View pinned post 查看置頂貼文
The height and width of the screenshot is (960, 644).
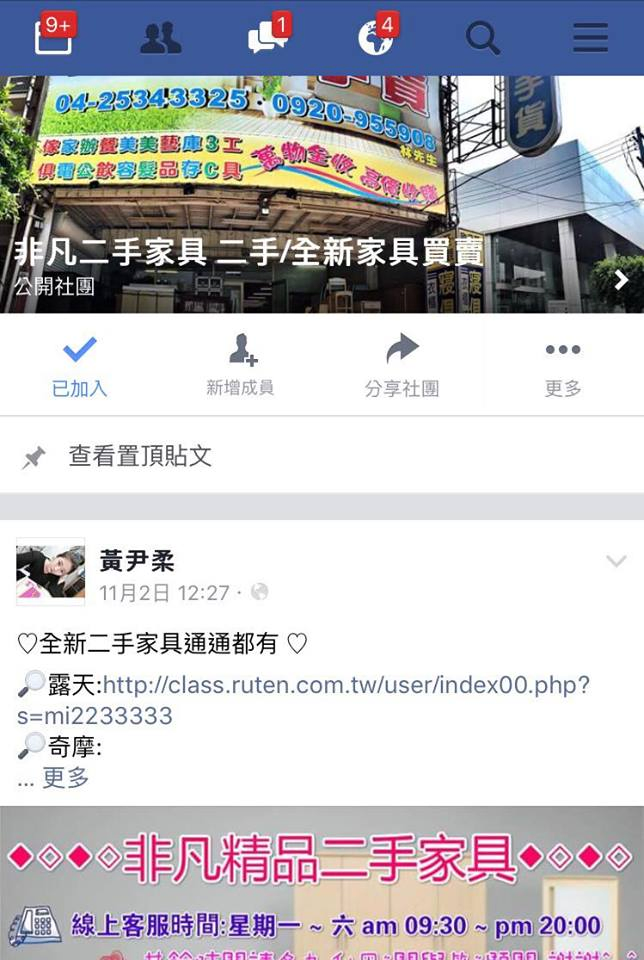(x=140, y=457)
